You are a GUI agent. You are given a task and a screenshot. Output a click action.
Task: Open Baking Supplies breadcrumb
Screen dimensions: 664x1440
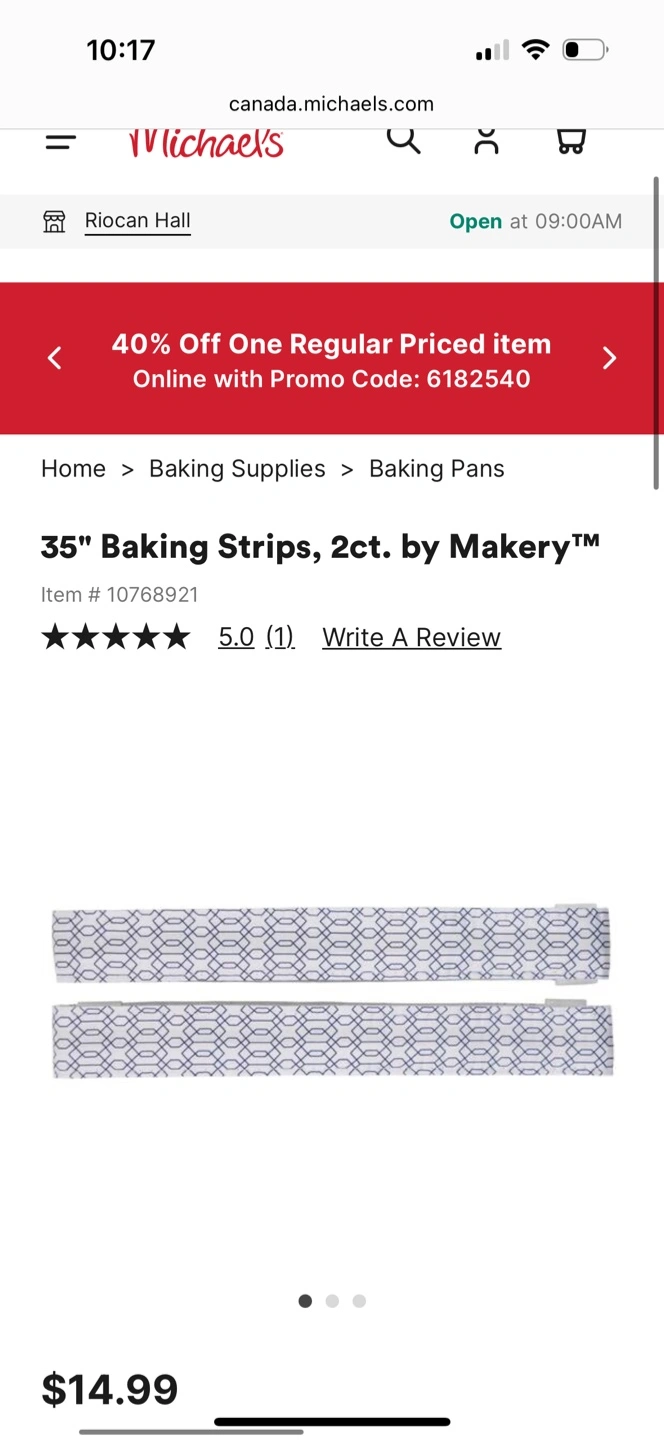(237, 469)
